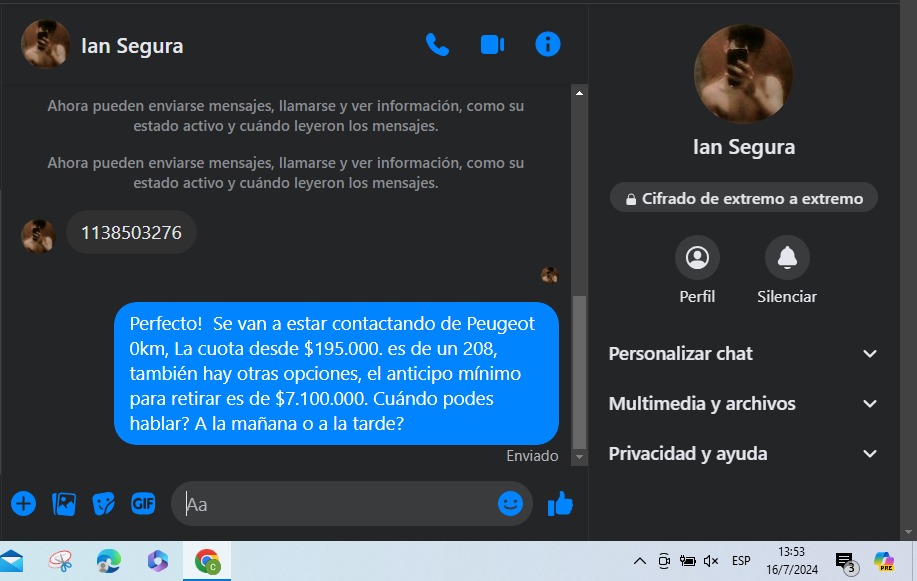Screen dimensions: 917x581
Task: Start a voice call with Ian Segura
Action: [x=437, y=45]
